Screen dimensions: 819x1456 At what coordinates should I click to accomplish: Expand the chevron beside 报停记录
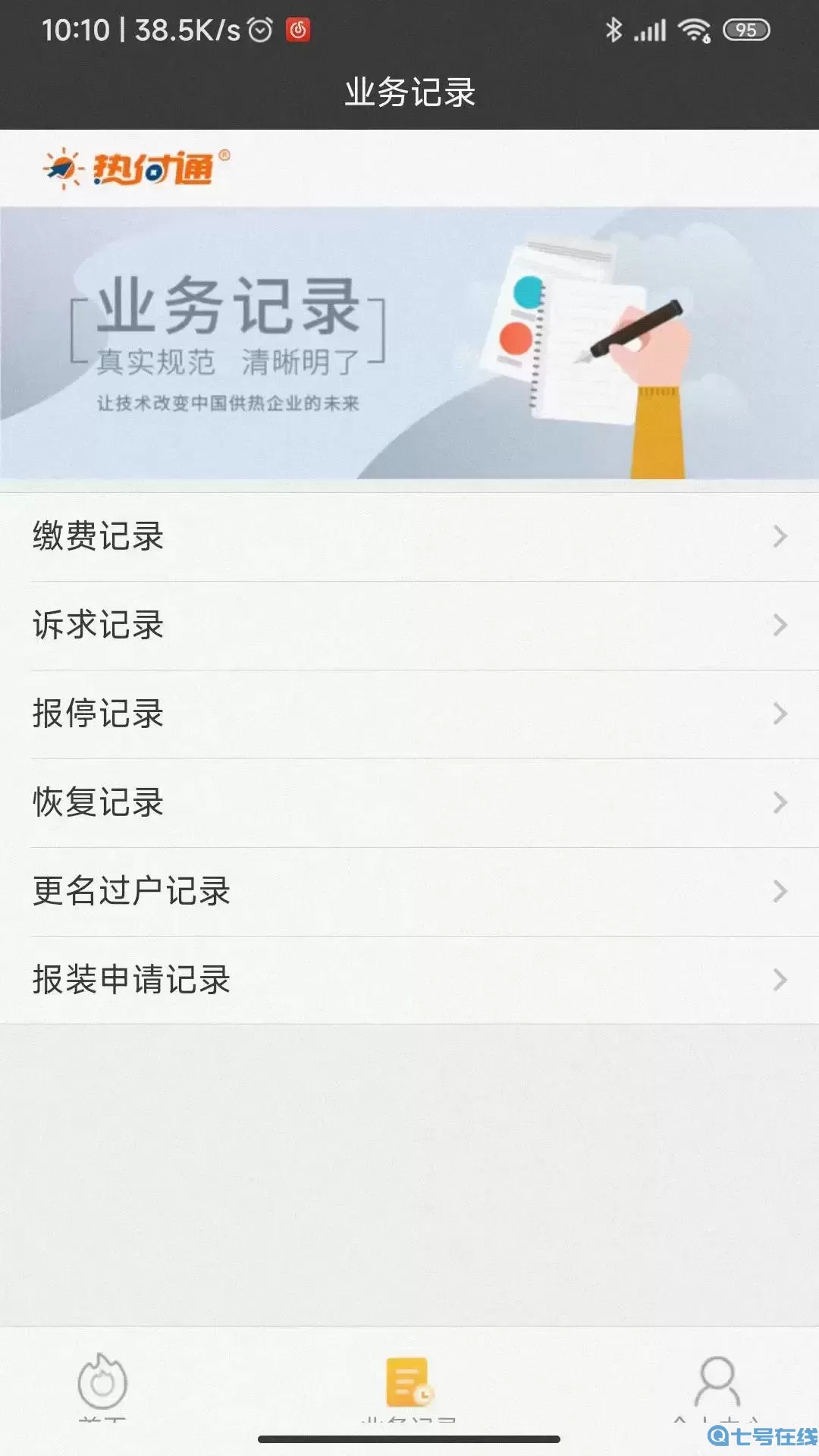coord(781,714)
